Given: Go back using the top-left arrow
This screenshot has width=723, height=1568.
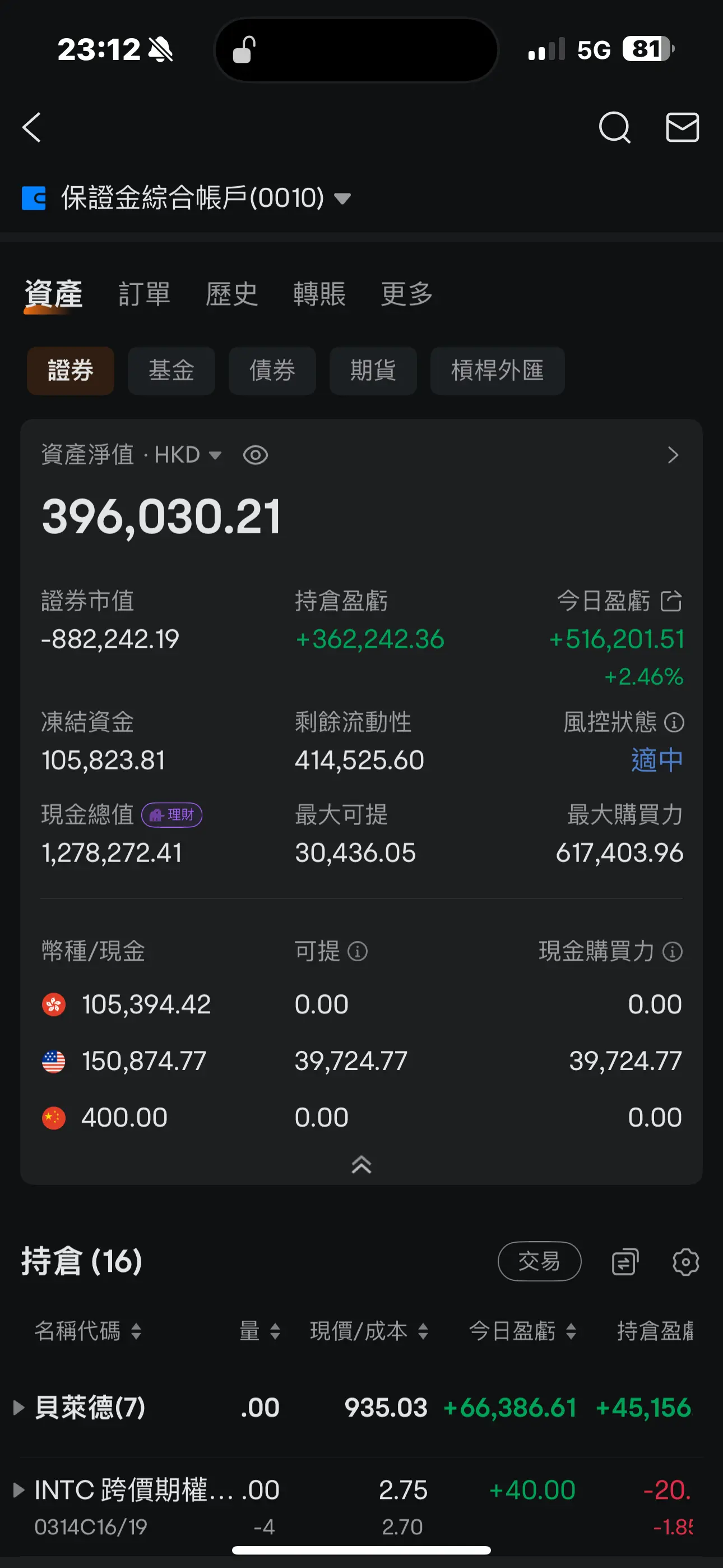Looking at the screenshot, I should click(31, 128).
